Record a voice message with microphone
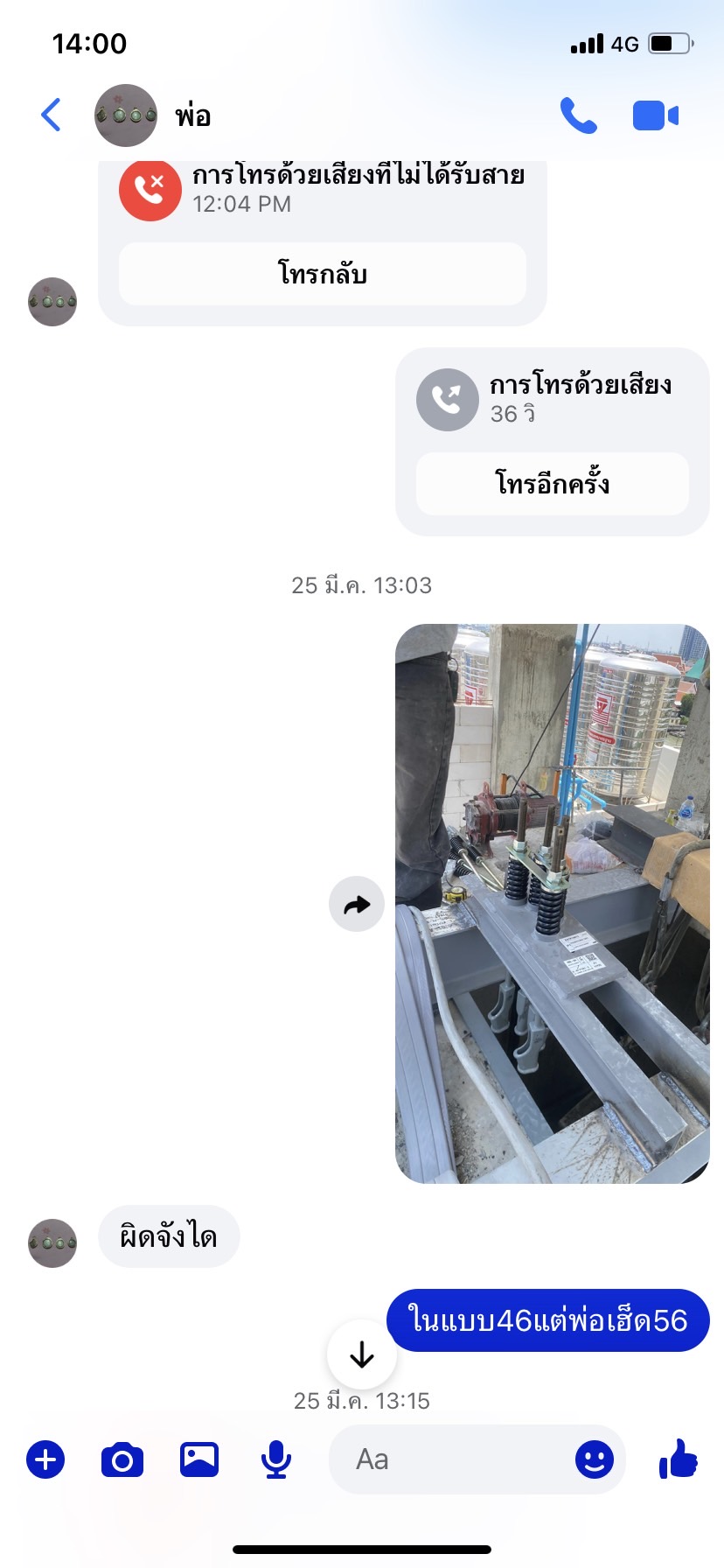Screen dimensions: 724x1568 (x=276, y=1459)
